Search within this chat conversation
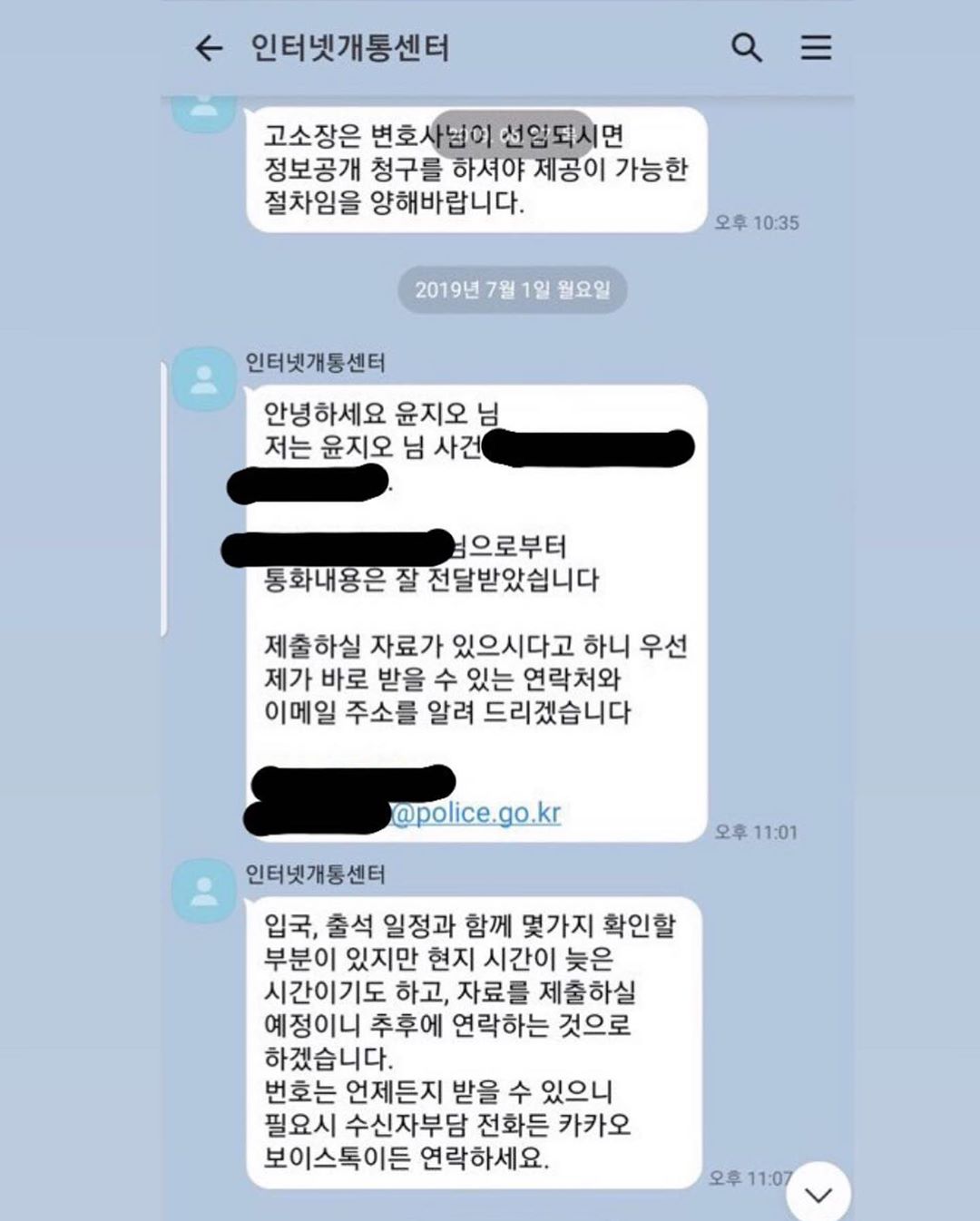980x1221 pixels. [746, 47]
